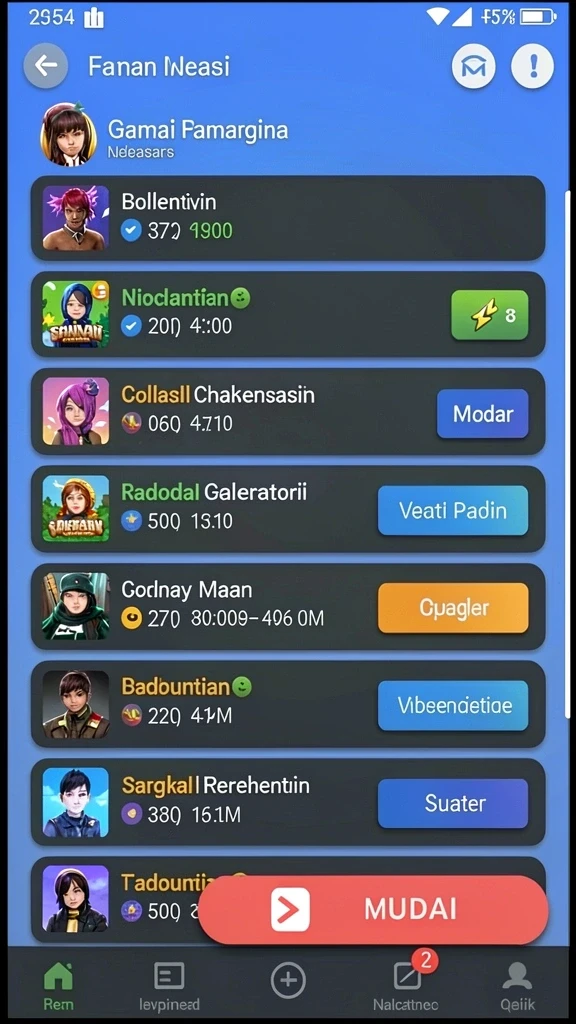Screen dimensions: 576x1024
Task: Tap the Suater button
Action: (453, 803)
